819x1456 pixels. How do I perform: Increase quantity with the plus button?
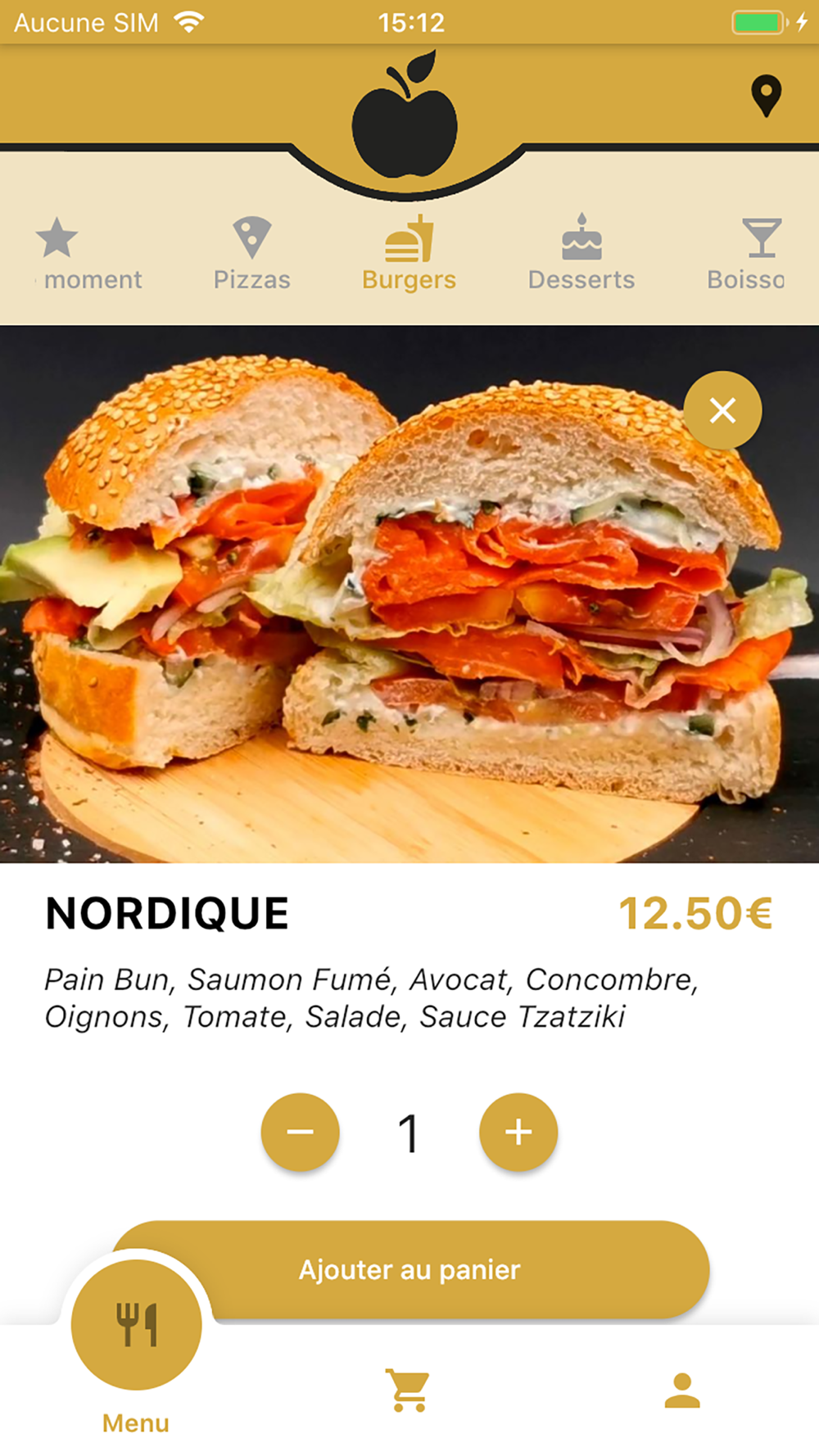[x=518, y=1133]
